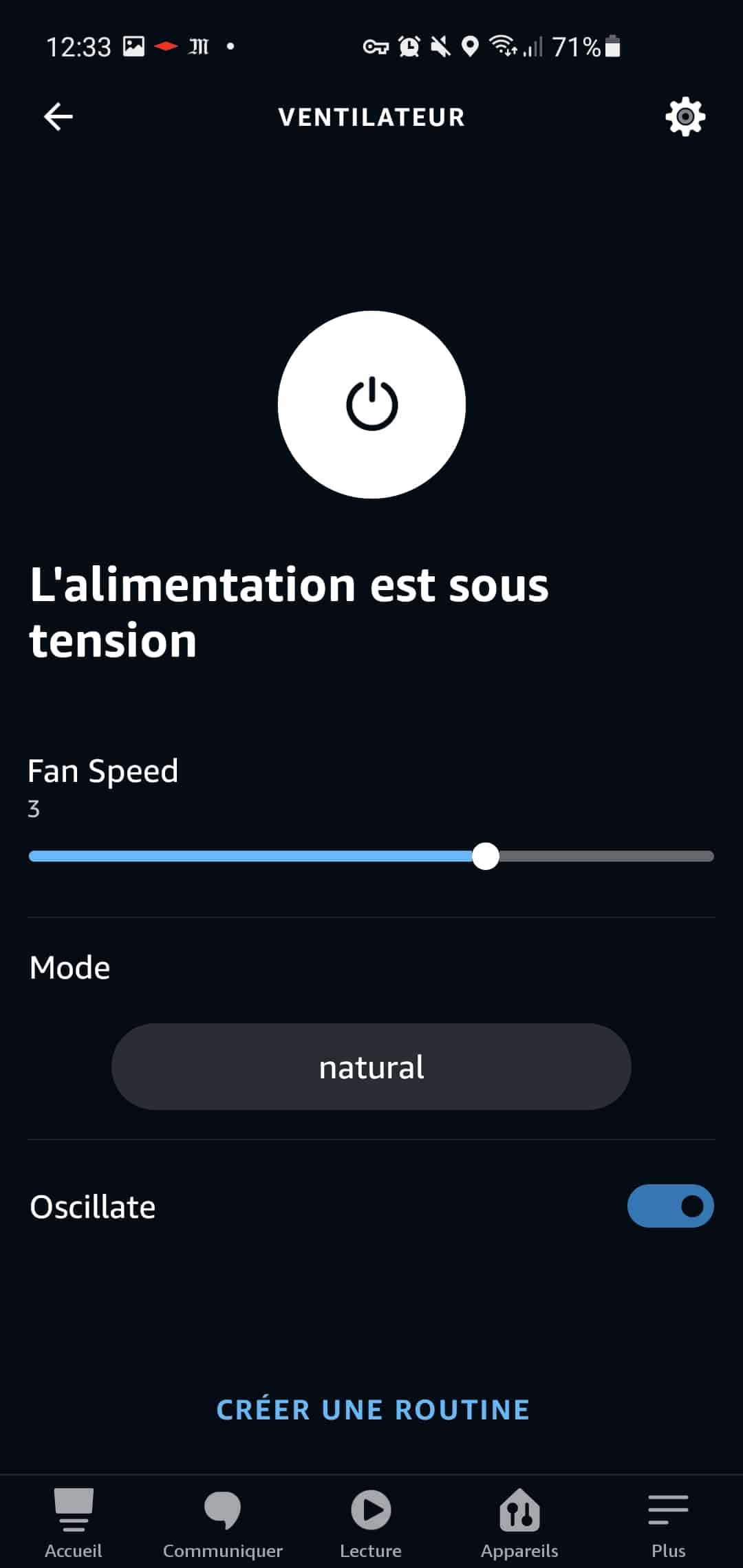The width and height of the screenshot is (743, 1568).
Task: Open the ventilateur settings gear
Action: tap(685, 117)
